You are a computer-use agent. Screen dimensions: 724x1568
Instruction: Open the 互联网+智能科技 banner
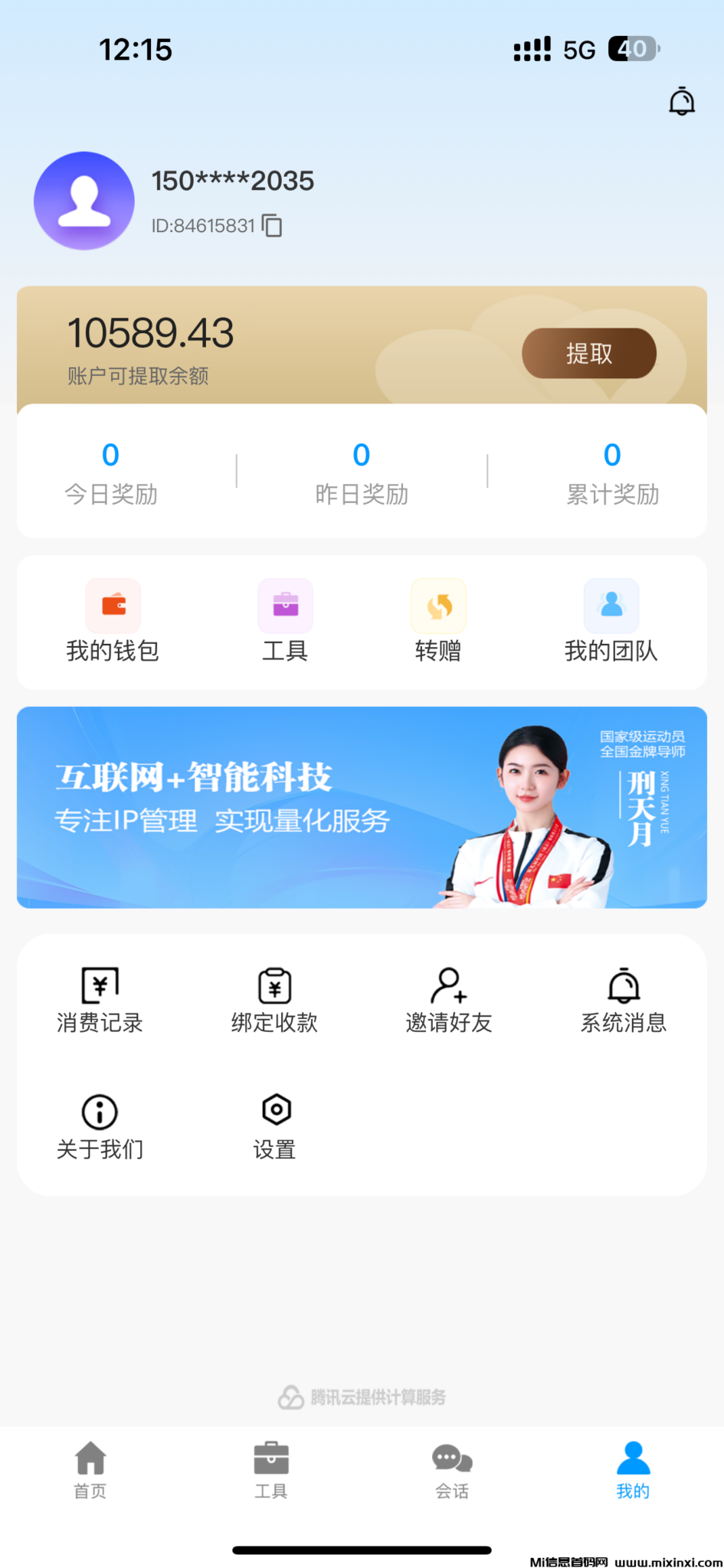pyautogui.click(x=362, y=807)
